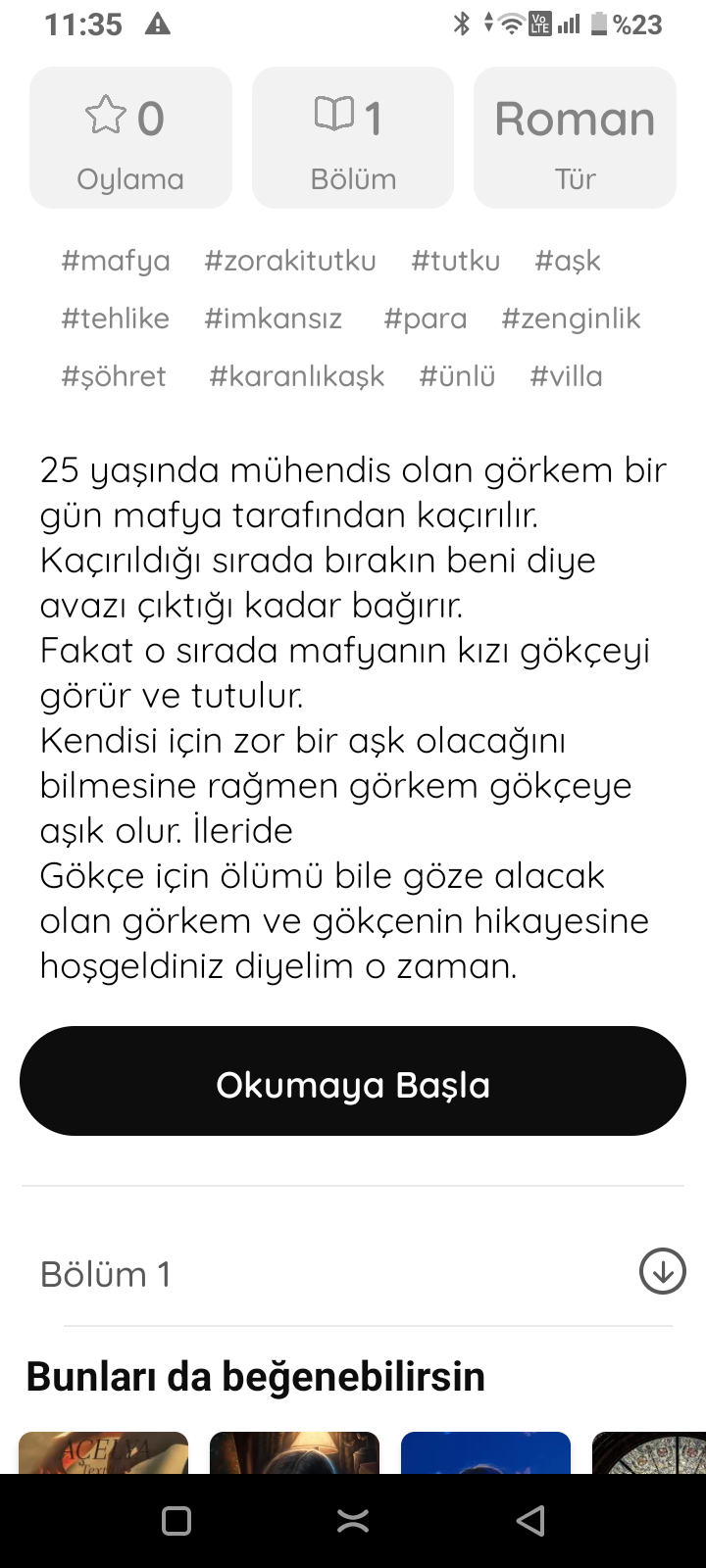
Task: Download Bölüm 1 with the arrow icon
Action: pyautogui.click(x=663, y=1271)
